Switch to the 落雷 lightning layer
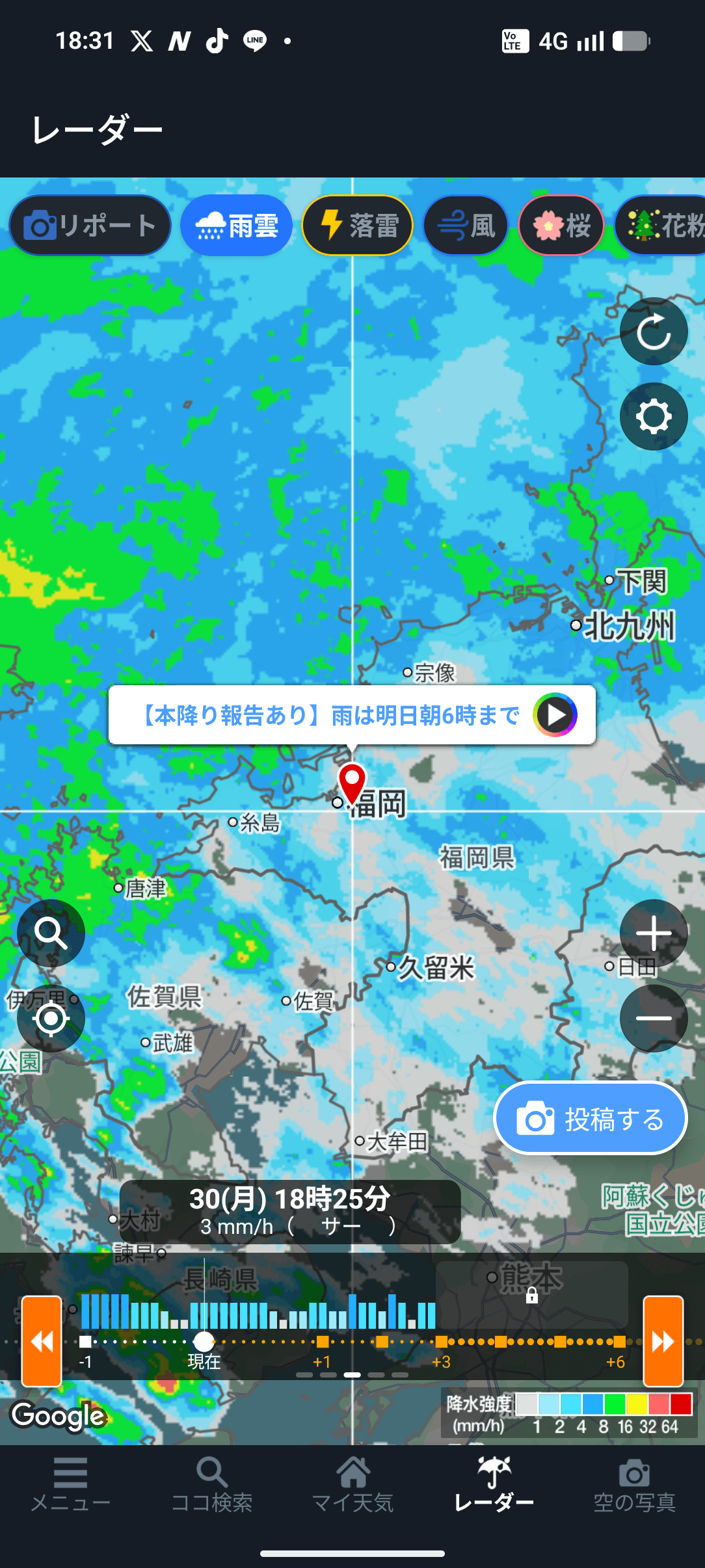Screen dimensions: 705x1568 pos(358,226)
